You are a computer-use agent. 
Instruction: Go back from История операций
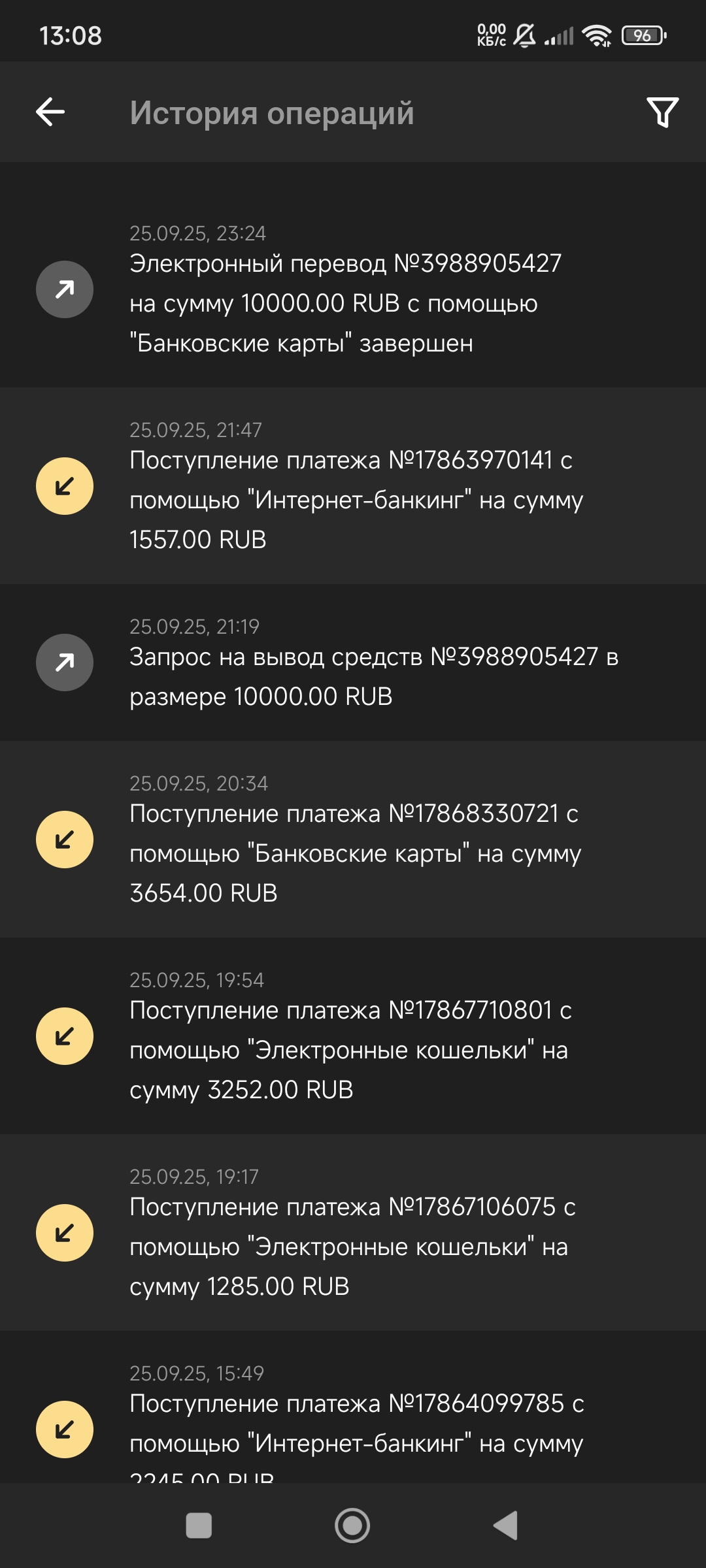point(50,112)
